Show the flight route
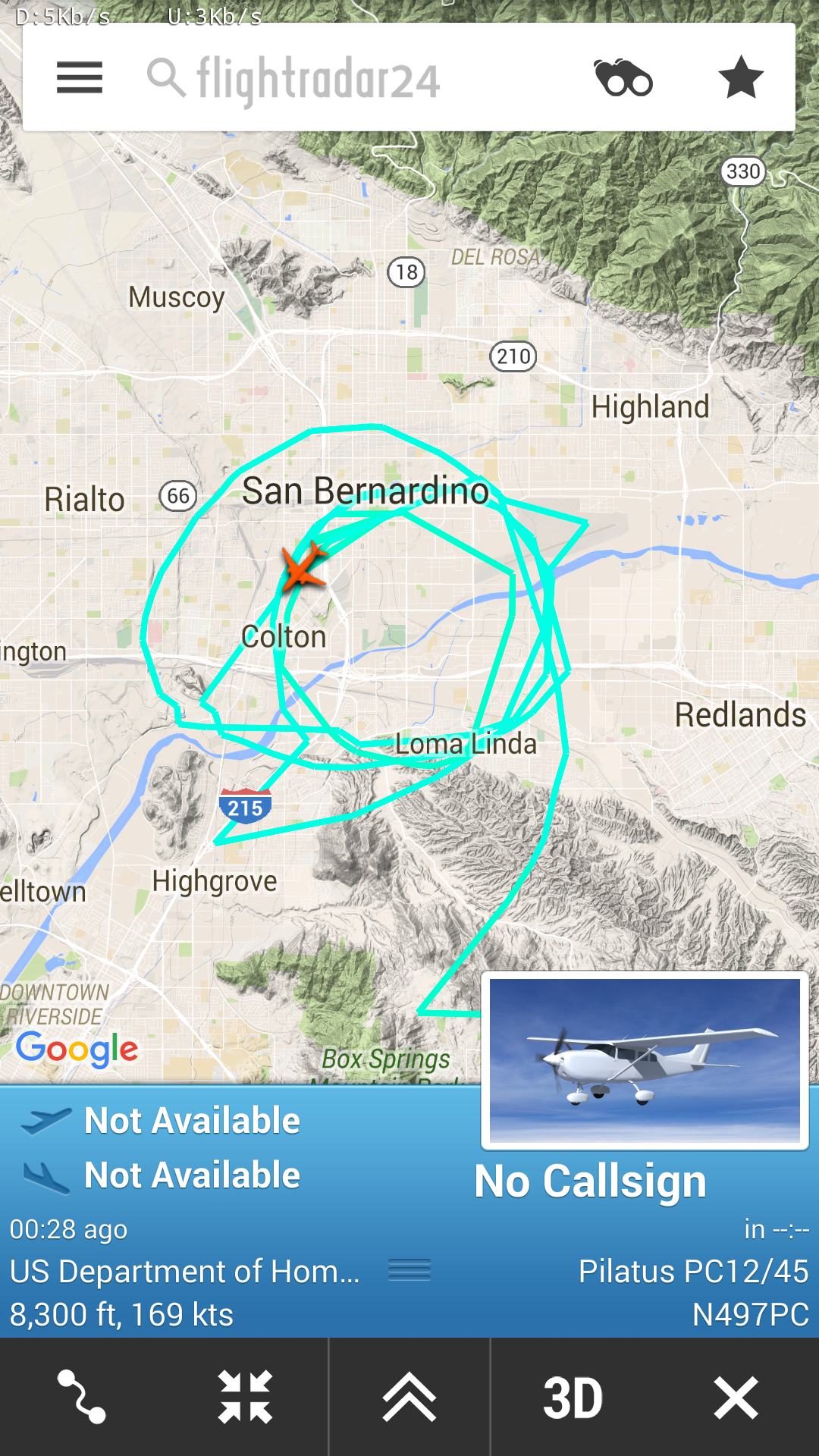The image size is (819, 1456). click(82, 1397)
